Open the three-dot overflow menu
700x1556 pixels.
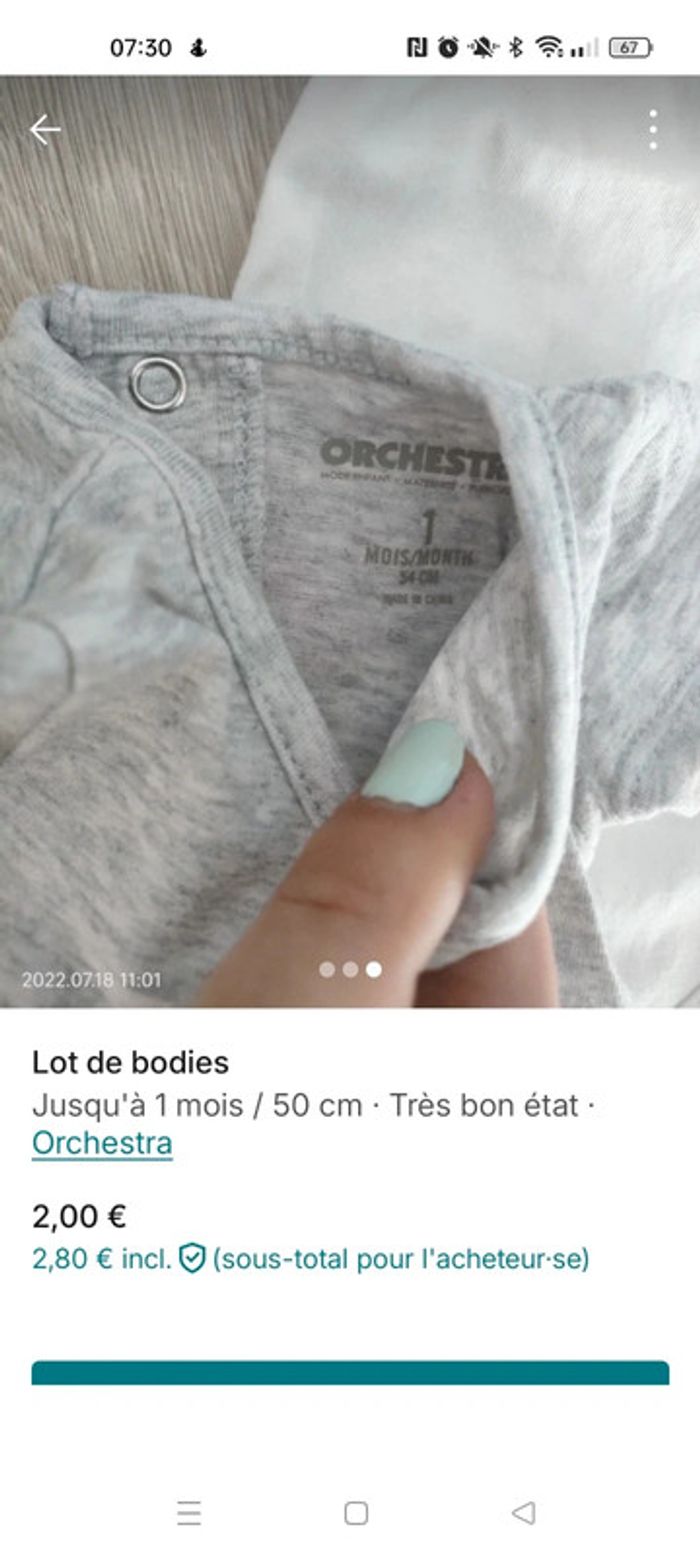(x=653, y=130)
